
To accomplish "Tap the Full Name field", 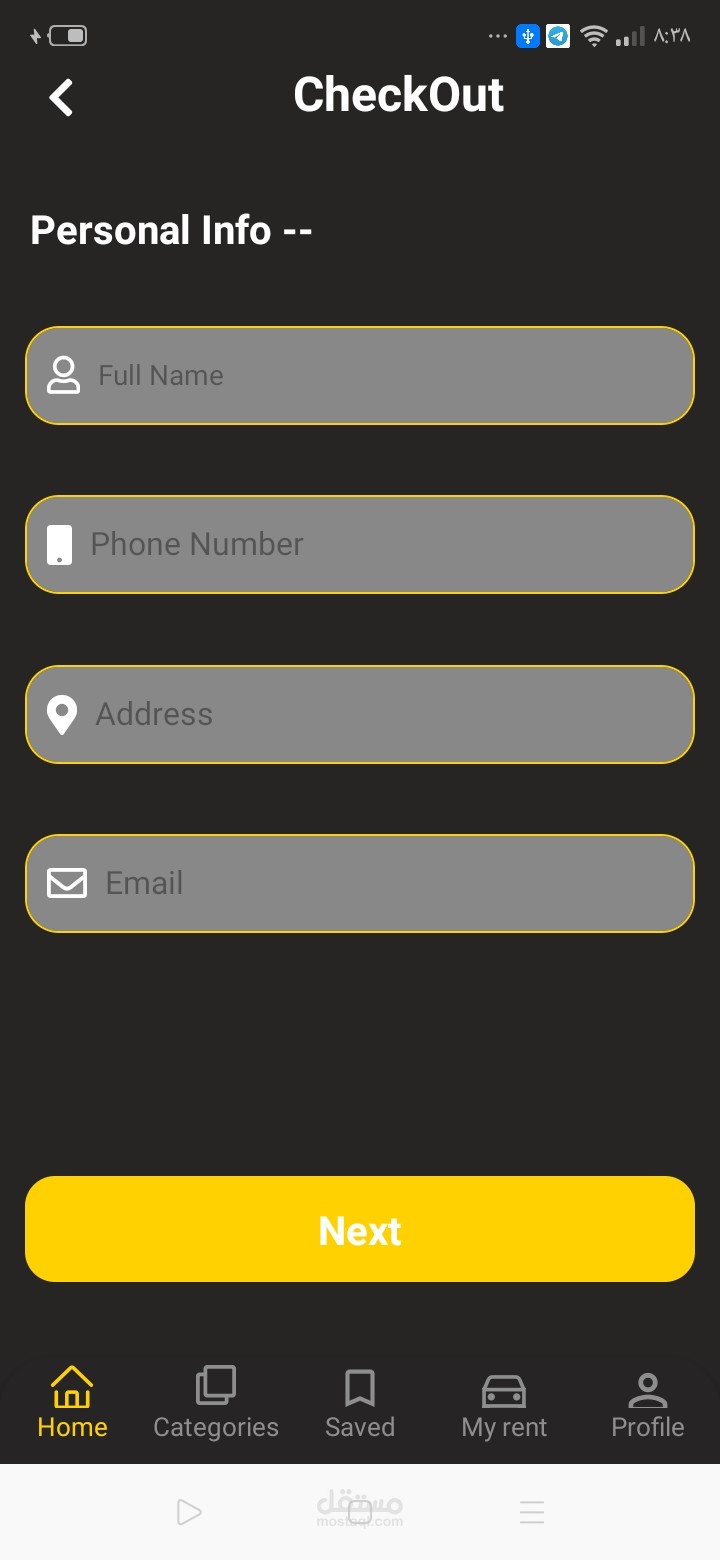I will coord(360,375).
